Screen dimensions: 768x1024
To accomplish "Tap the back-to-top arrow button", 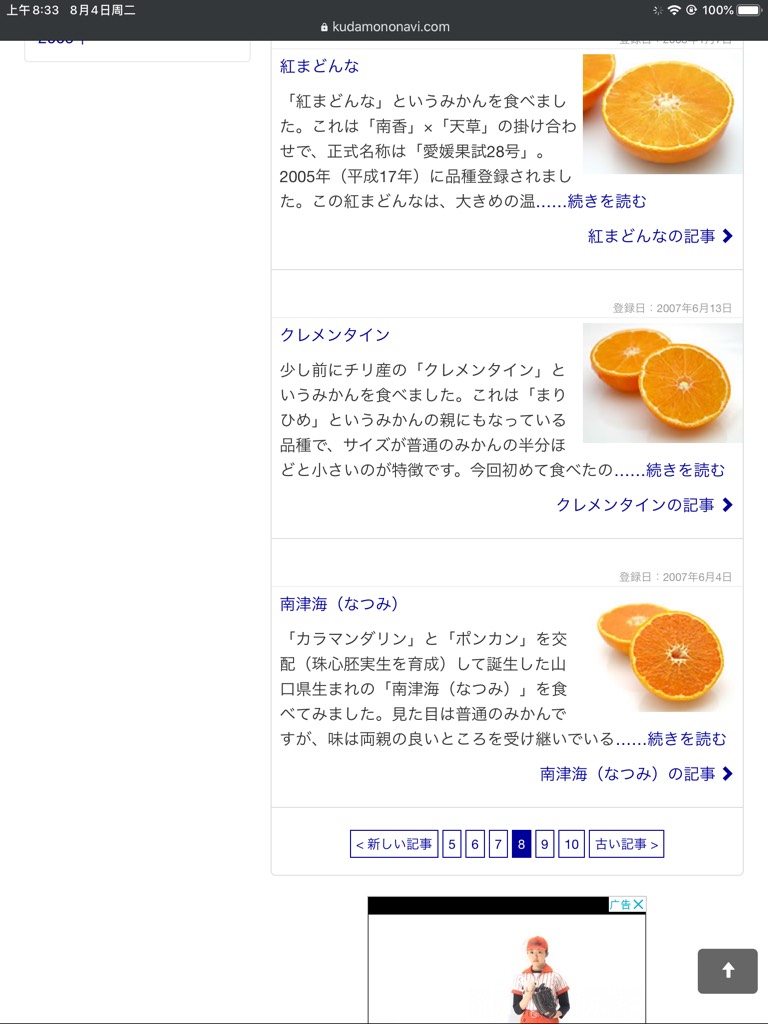I will pos(727,971).
